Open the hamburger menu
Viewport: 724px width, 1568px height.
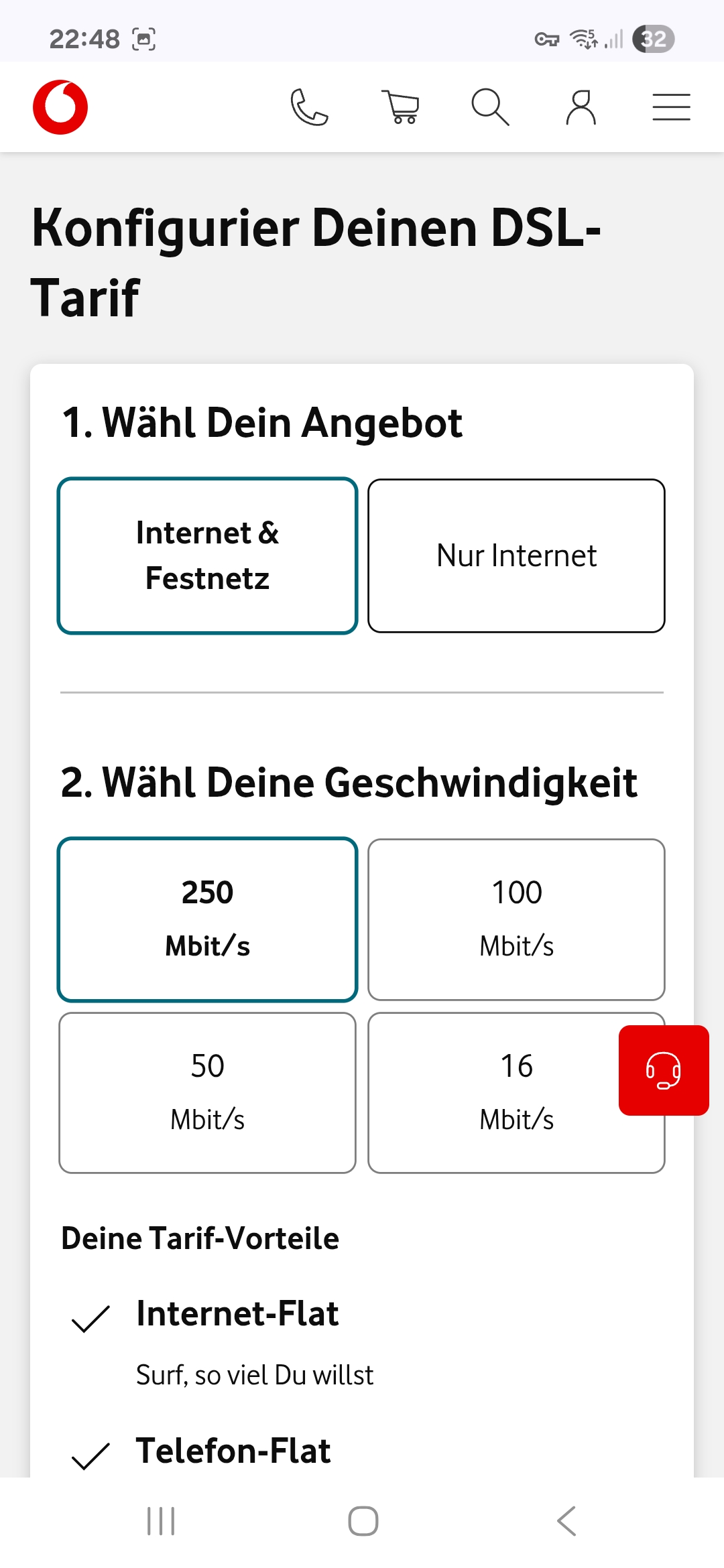(x=671, y=107)
